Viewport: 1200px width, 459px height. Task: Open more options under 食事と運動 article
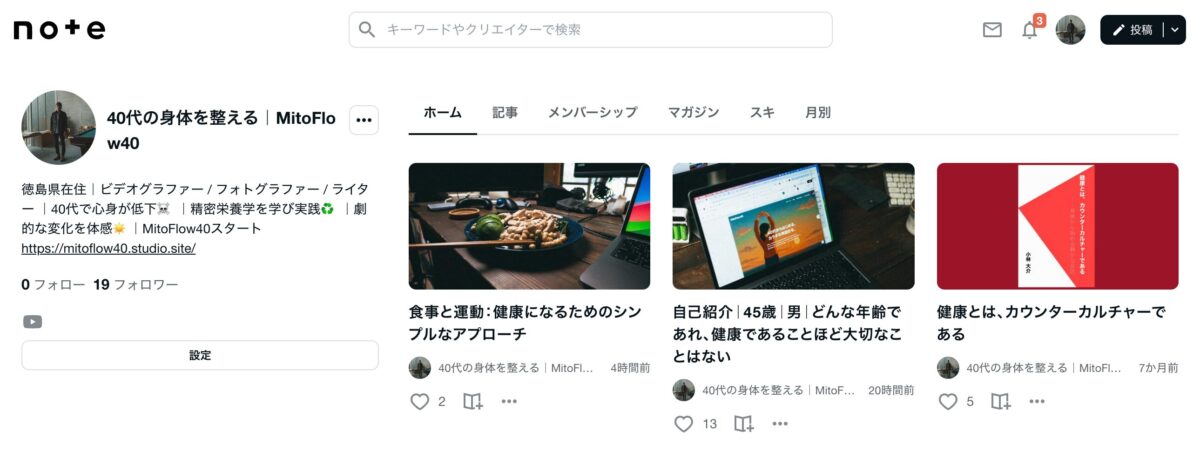coord(509,402)
